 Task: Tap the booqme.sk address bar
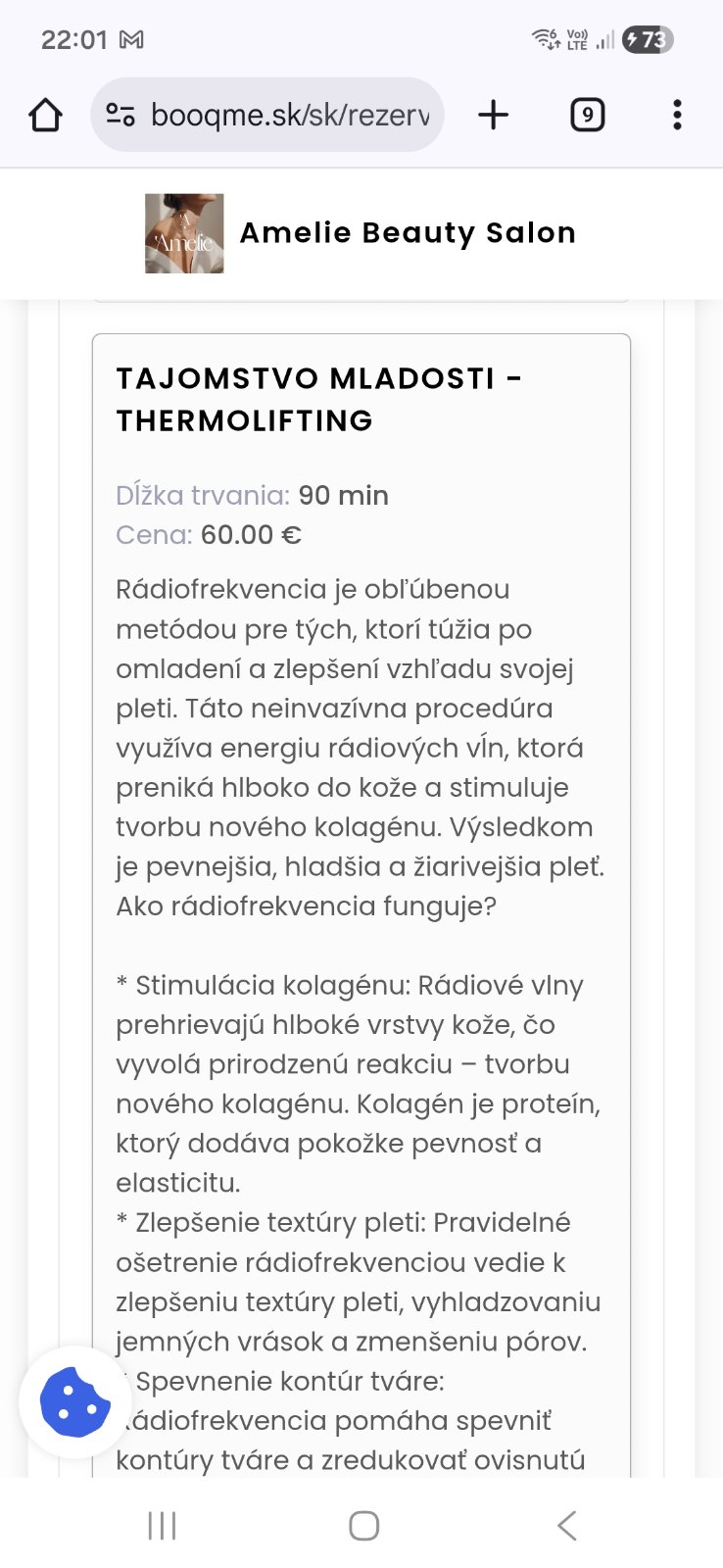(x=289, y=116)
